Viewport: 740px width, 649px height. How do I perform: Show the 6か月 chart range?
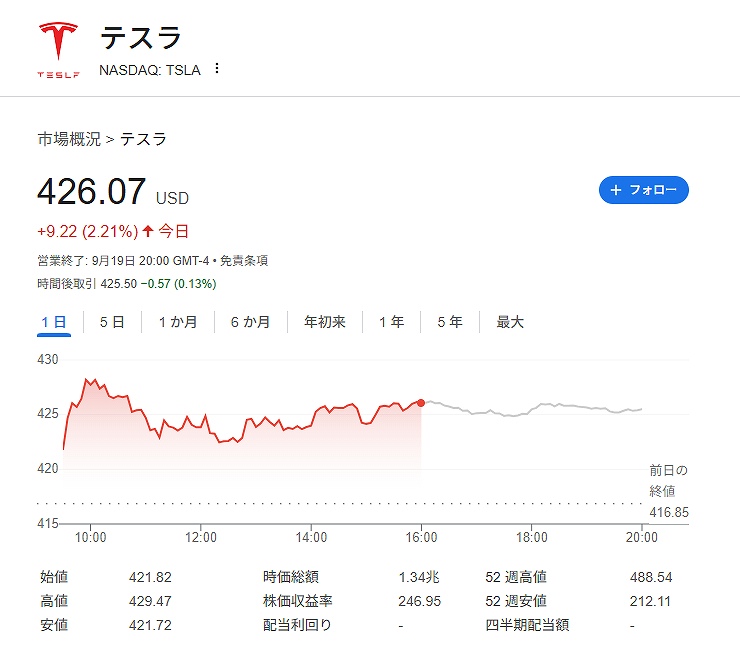click(x=250, y=322)
